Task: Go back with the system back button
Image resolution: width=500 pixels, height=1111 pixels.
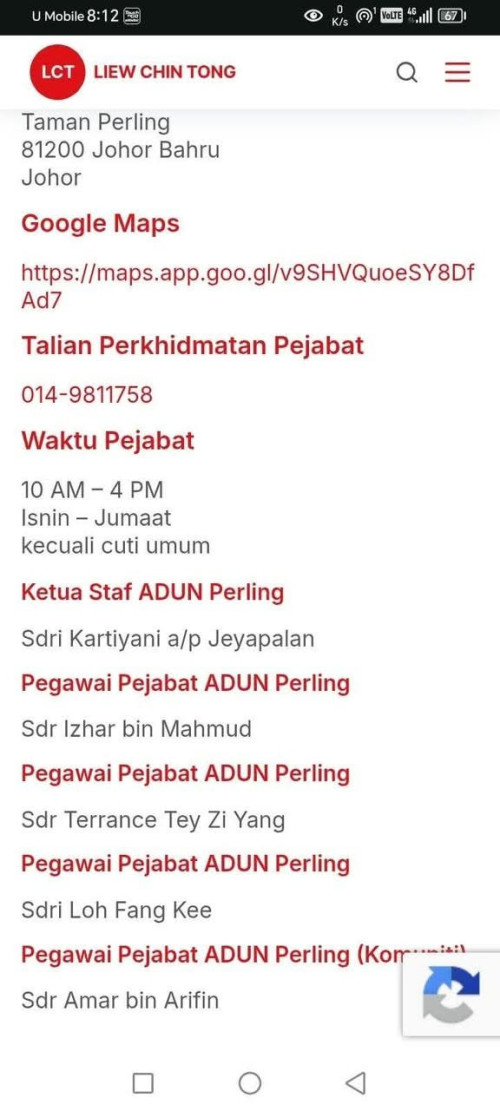Action: click(x=356, y=1082)
